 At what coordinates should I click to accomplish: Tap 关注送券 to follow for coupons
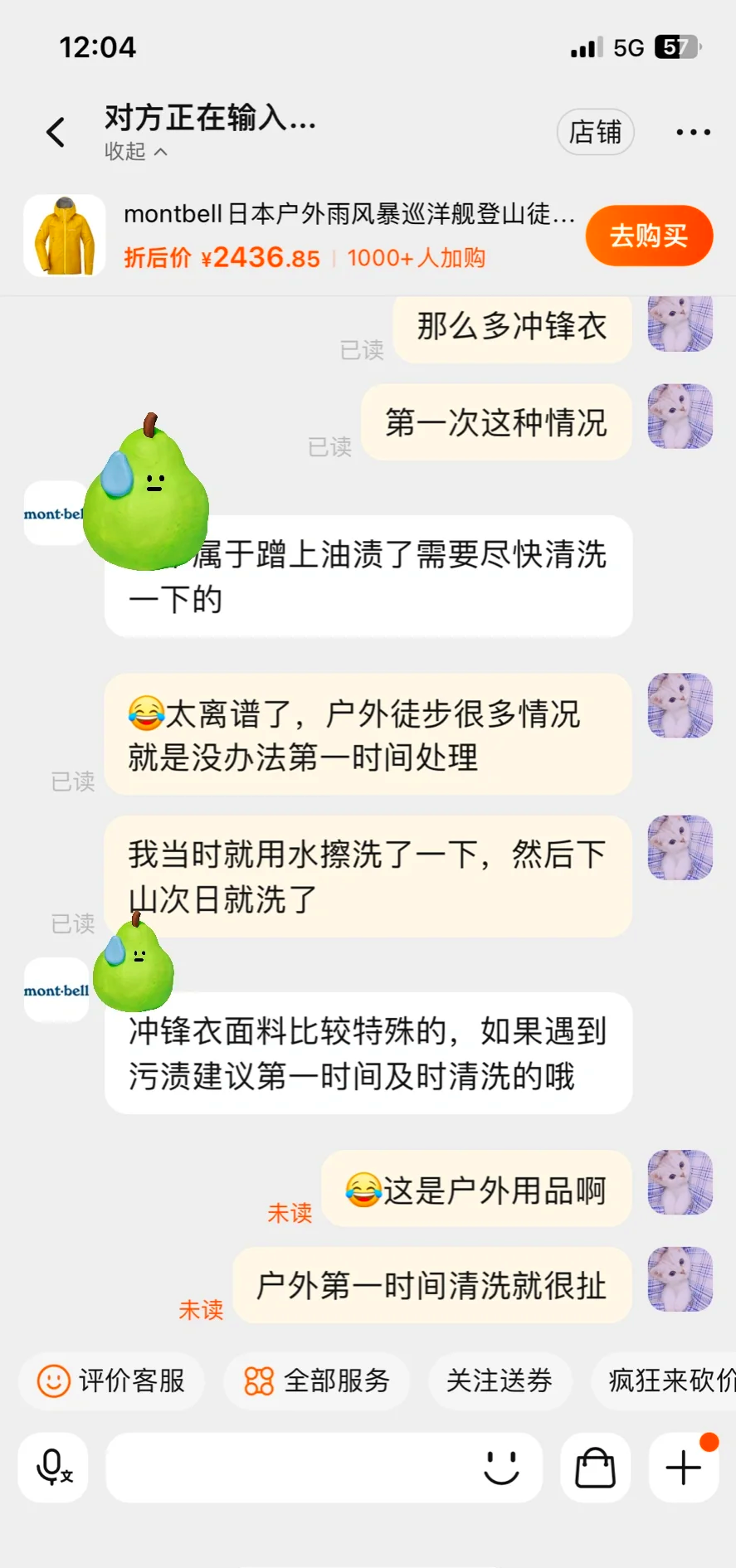pyautogui.click(x=500, y=1381)
